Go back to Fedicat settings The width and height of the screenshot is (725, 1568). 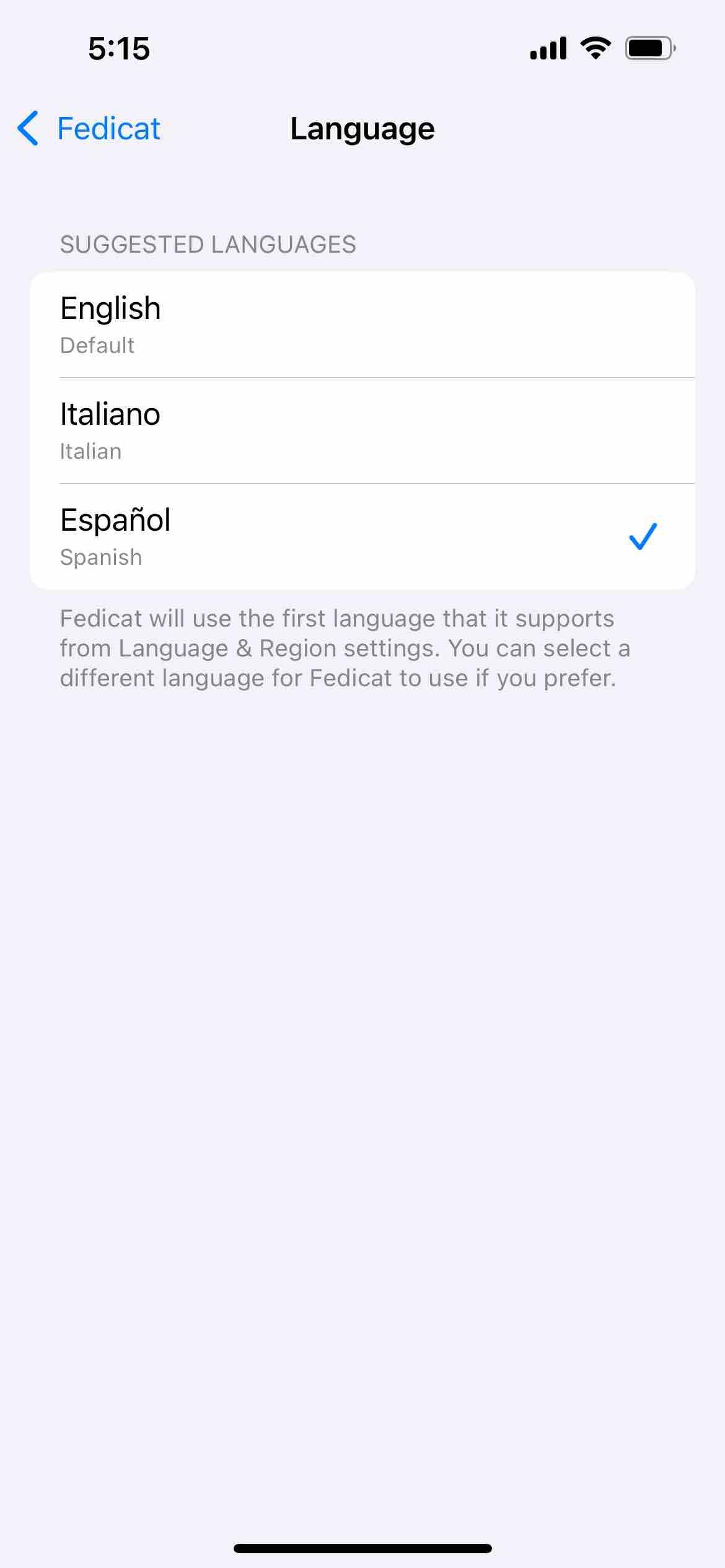[x=89, y=129]
